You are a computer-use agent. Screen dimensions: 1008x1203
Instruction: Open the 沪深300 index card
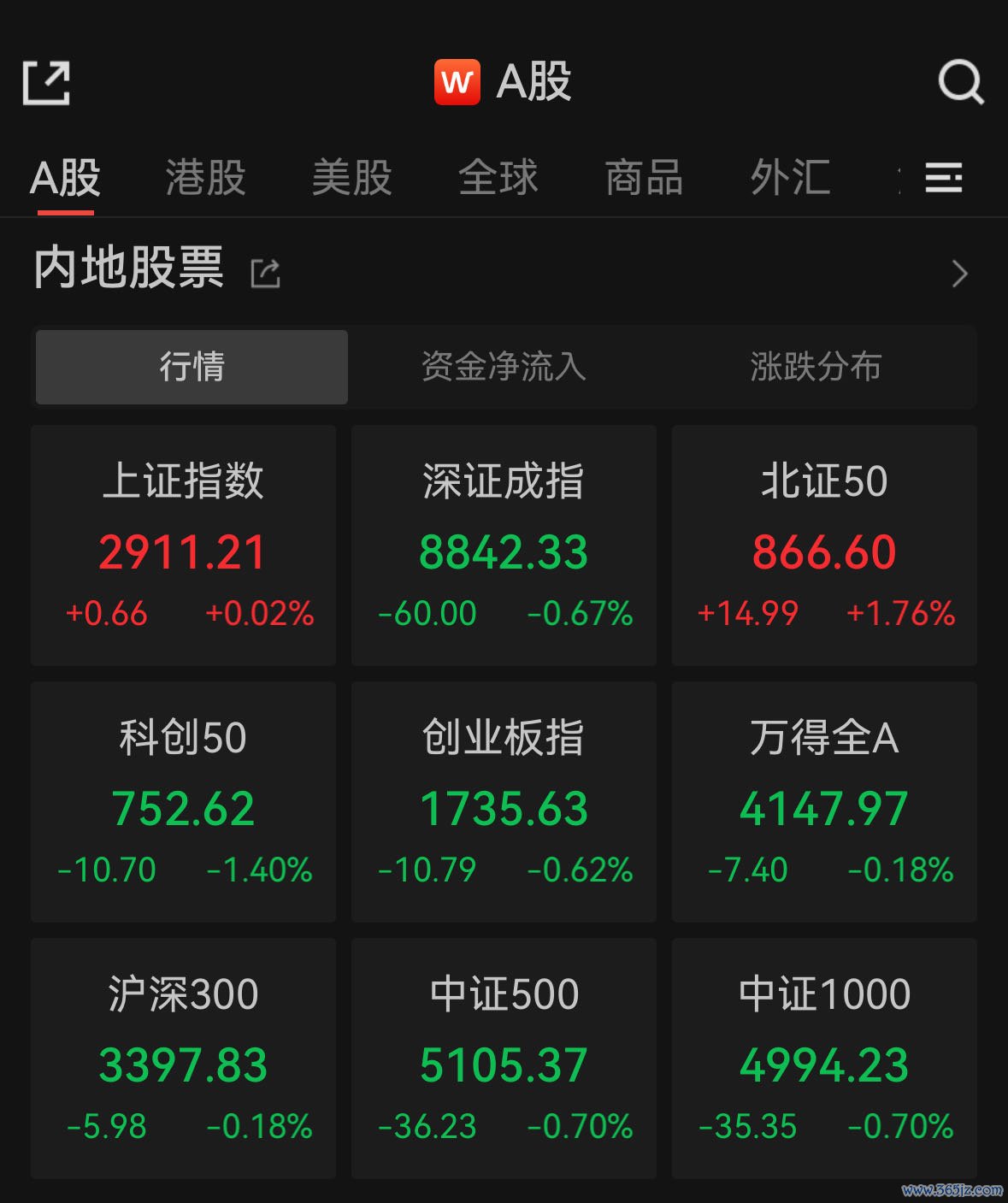pos(183,1058)
